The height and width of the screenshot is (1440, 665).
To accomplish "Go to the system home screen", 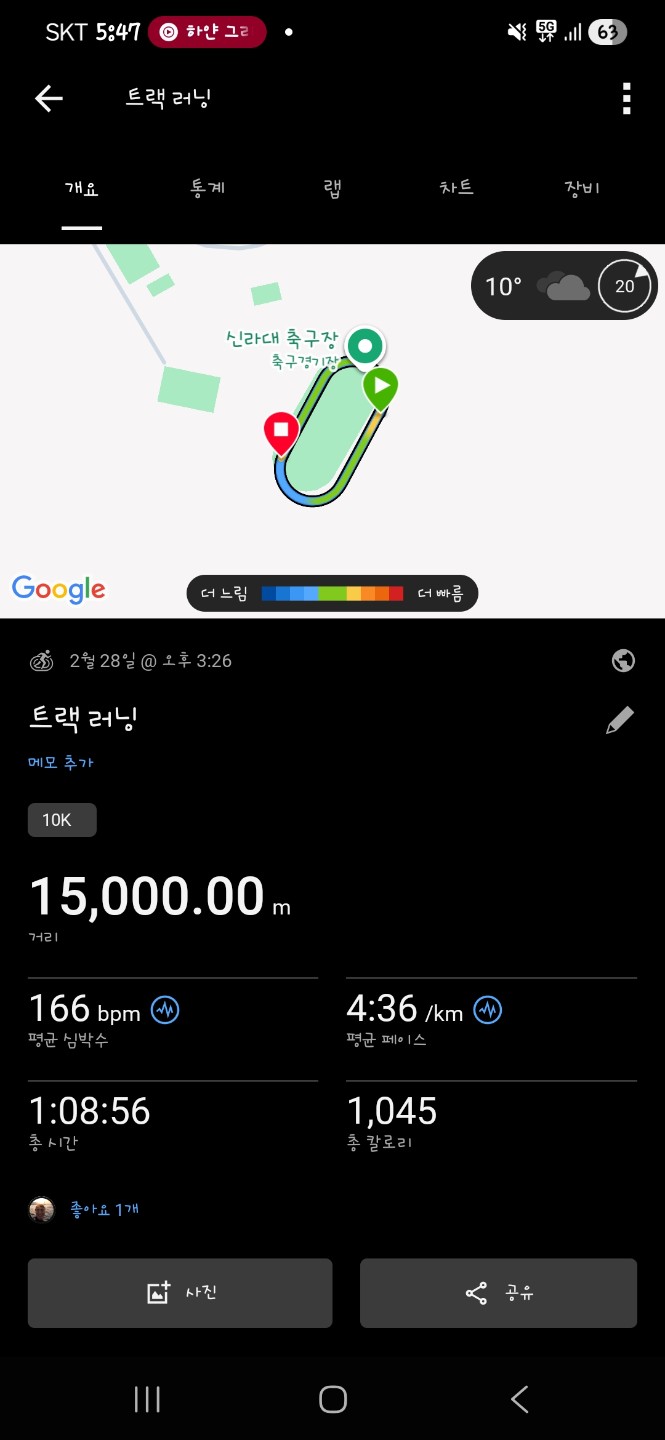I will point(332,1399).
